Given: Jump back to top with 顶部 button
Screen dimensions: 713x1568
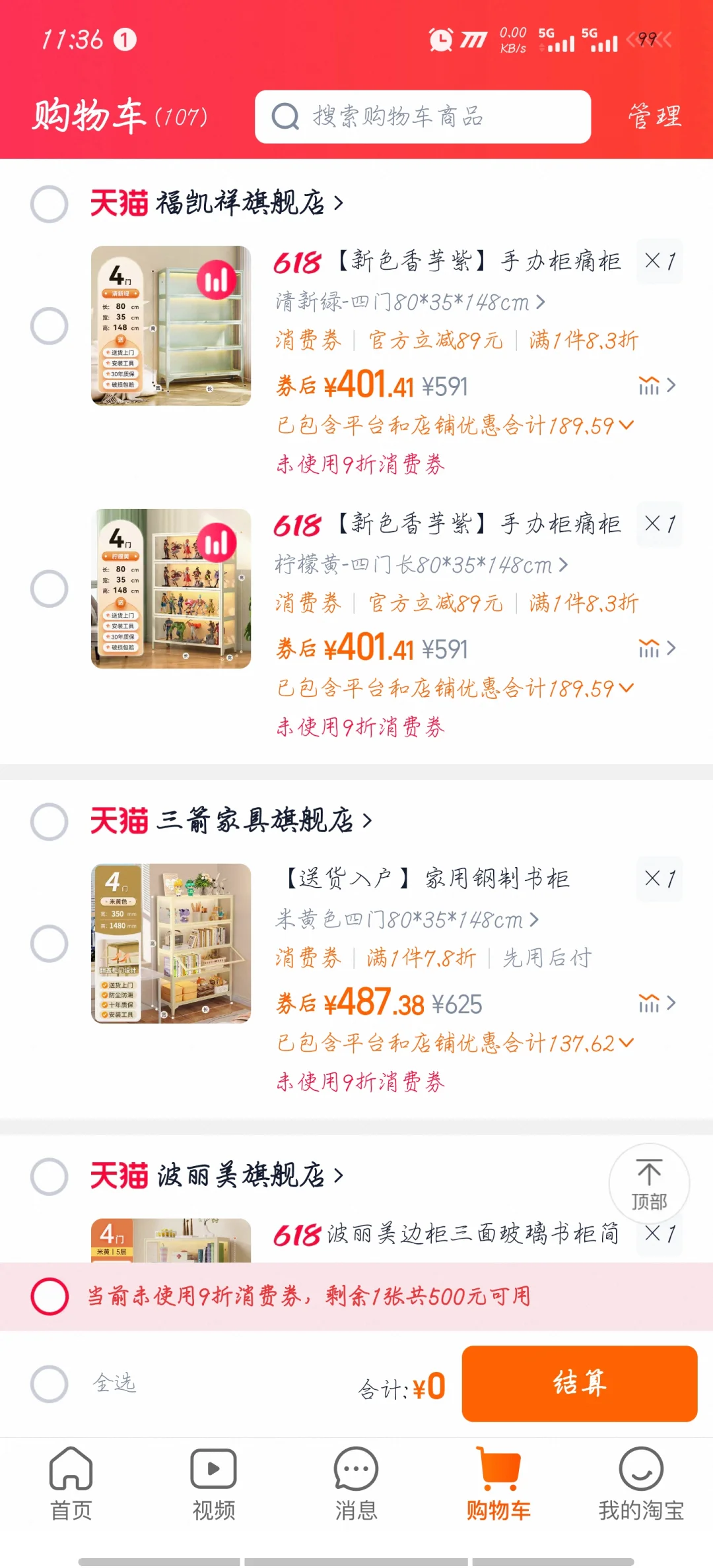Looking at the screenshot, I should click(649, 1184).
